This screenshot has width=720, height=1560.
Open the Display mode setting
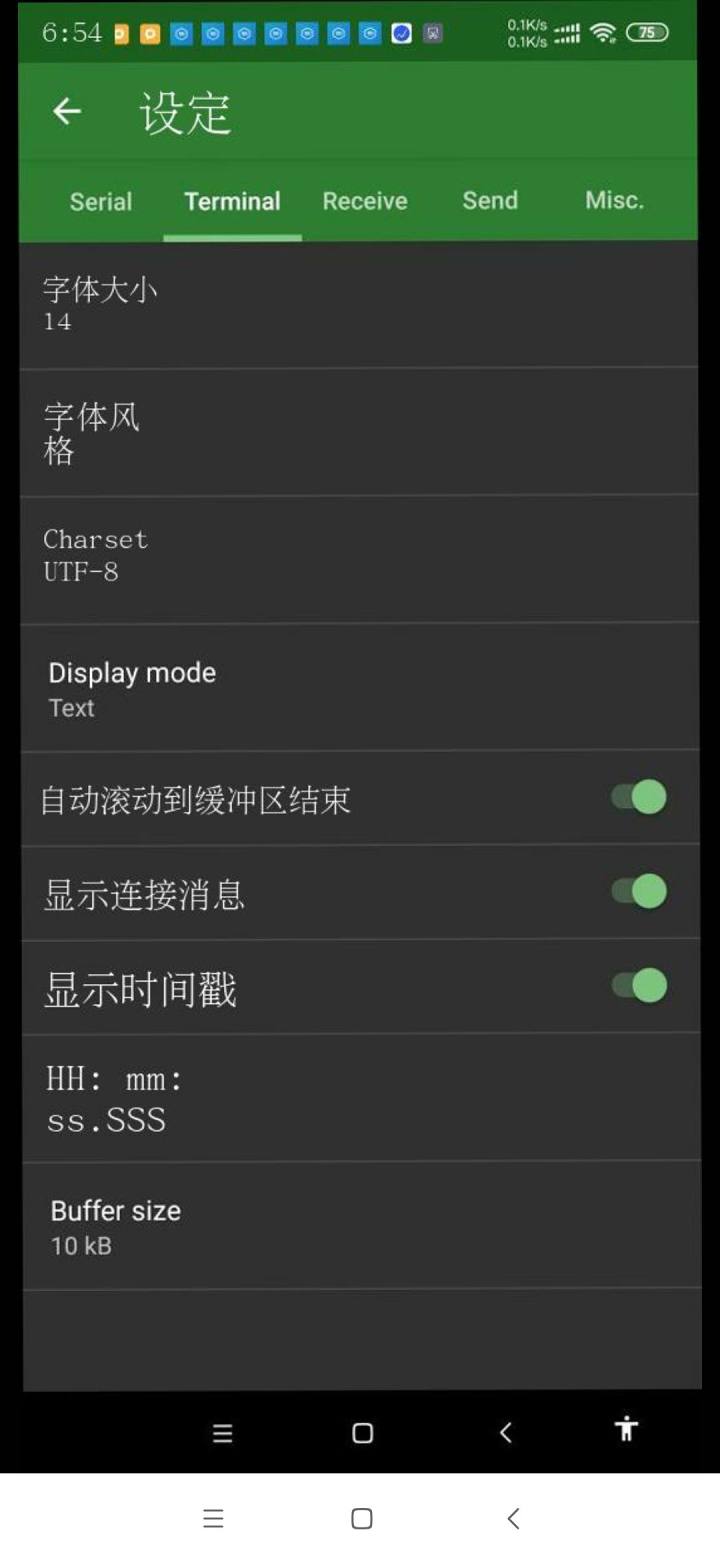pos(359,687)
